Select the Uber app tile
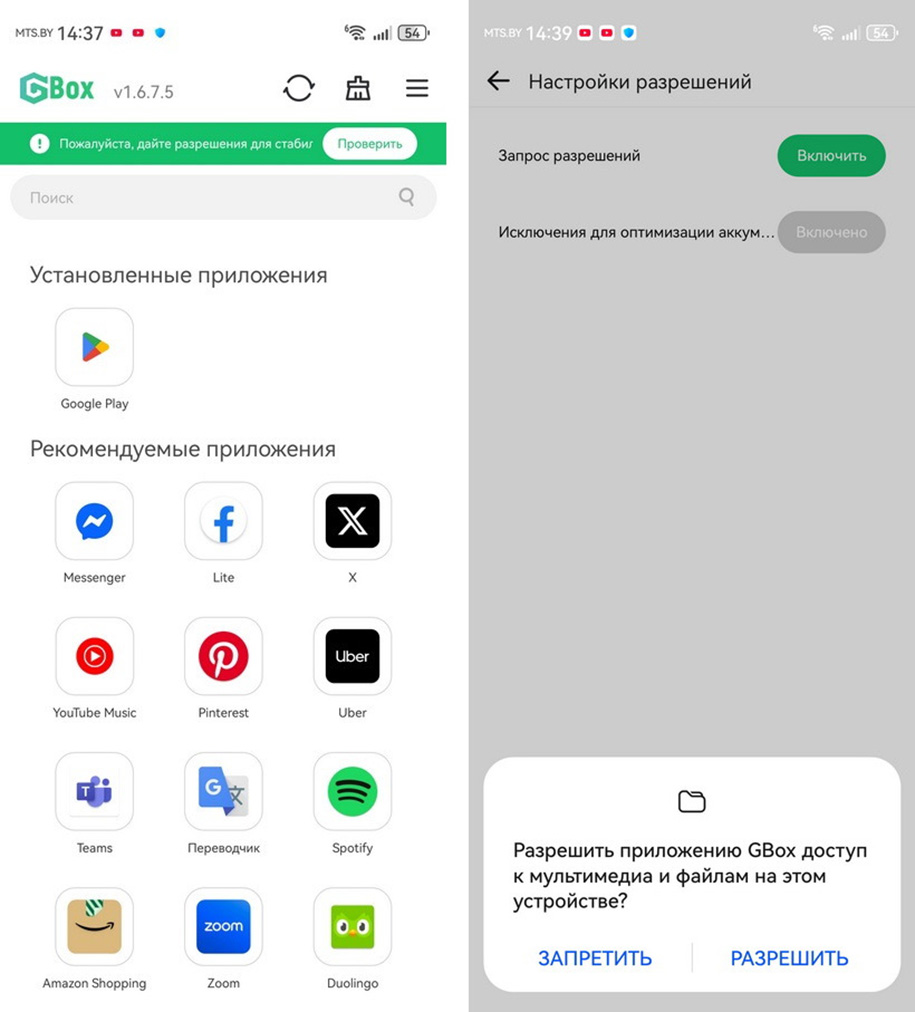Image resolution: width=915 pixels, height=1012 pixels. click(352, 656)
